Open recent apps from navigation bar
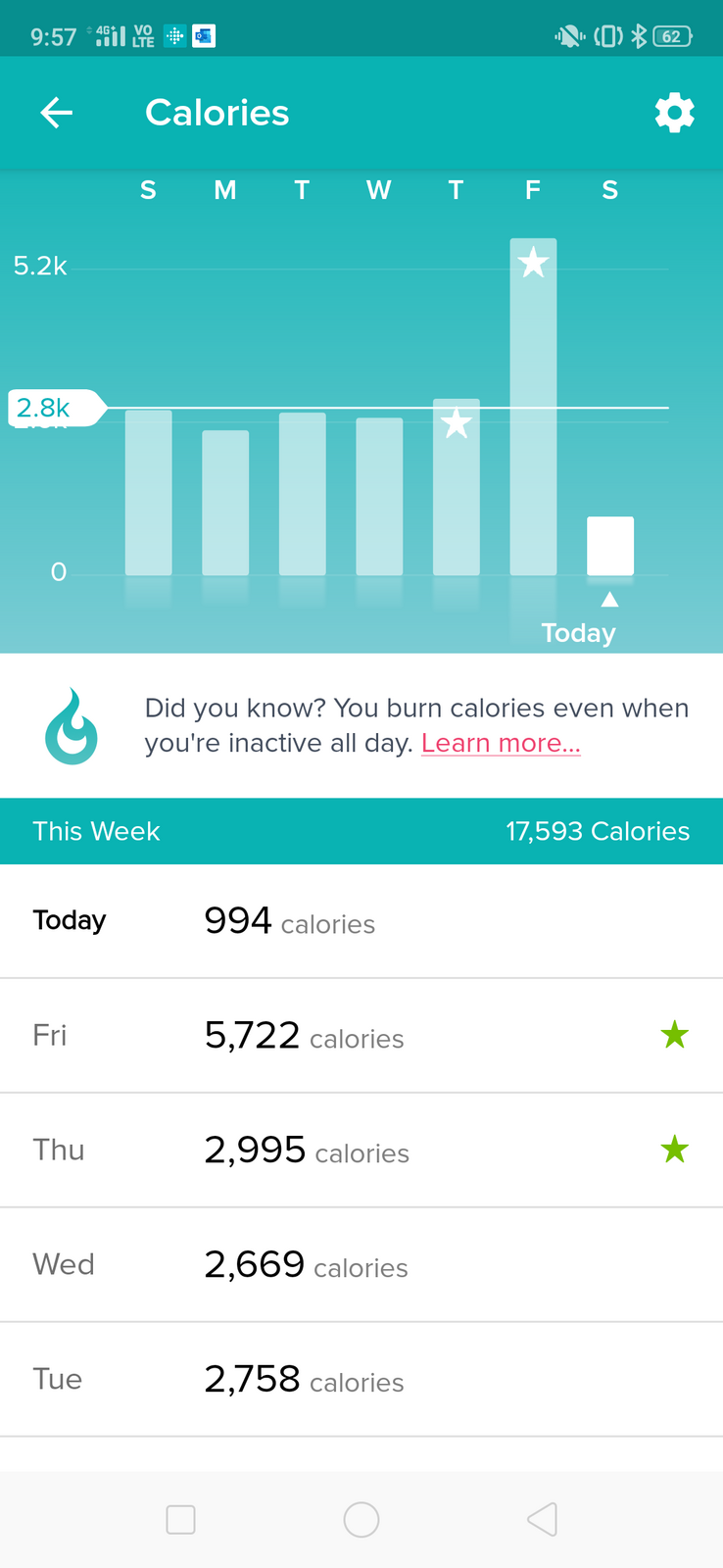Image resolution: width=723 pixels, height=1568 pixels. click(181, 1520)
